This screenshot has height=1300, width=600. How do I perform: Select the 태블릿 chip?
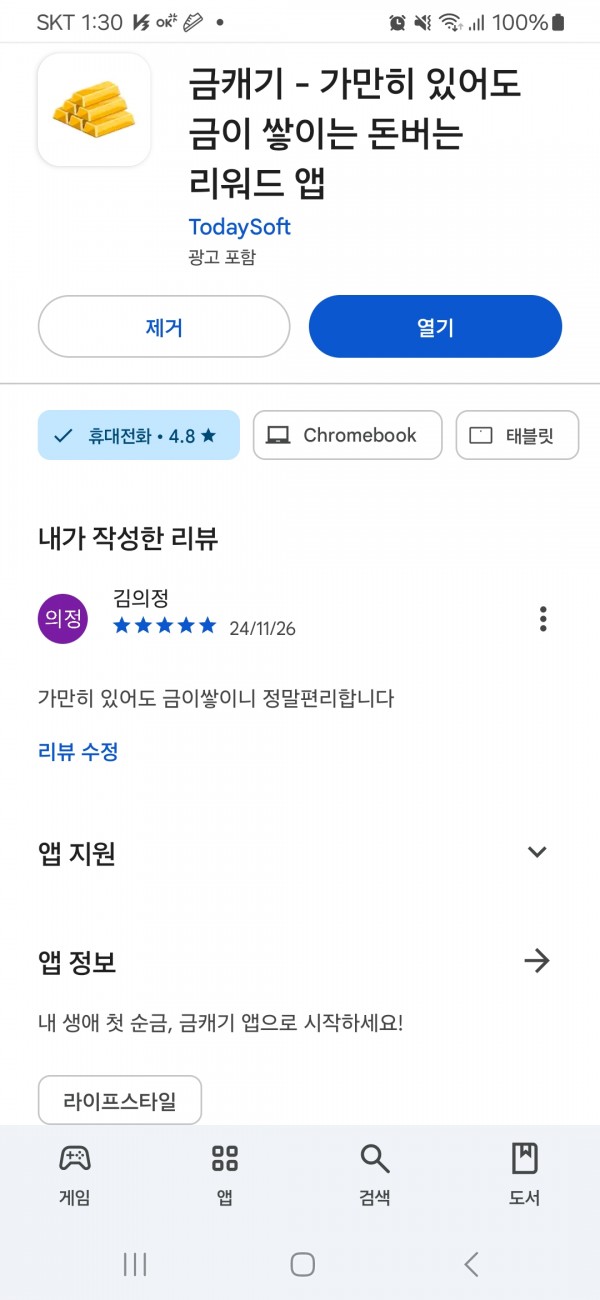click(517, 435)
